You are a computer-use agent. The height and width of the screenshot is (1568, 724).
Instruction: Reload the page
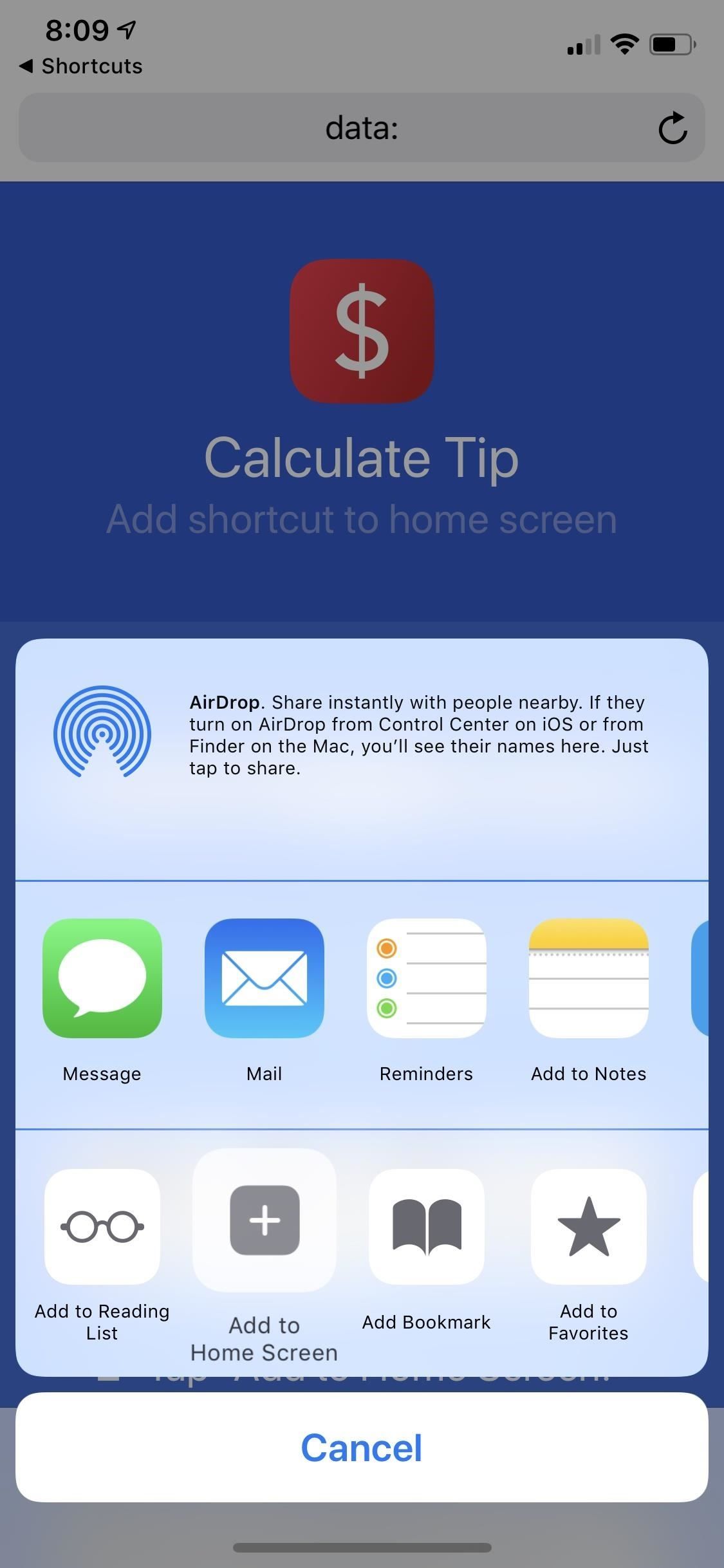[673, 128]
